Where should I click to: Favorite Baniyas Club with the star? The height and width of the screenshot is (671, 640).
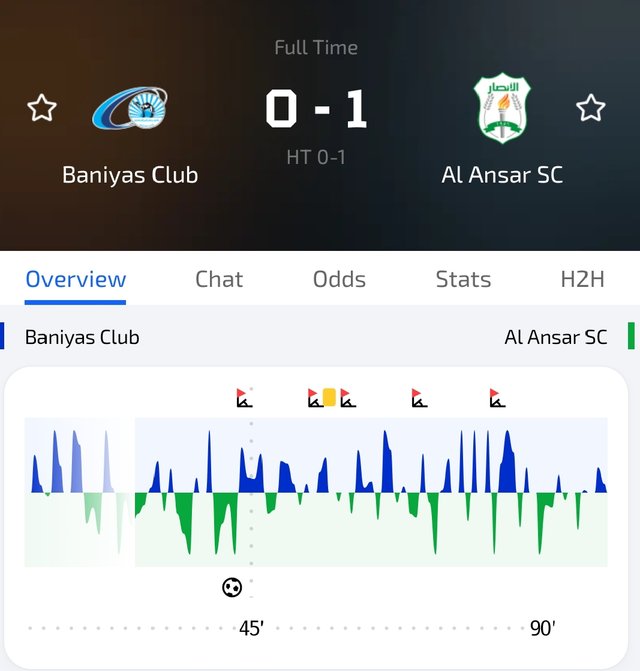click(41, 108)
